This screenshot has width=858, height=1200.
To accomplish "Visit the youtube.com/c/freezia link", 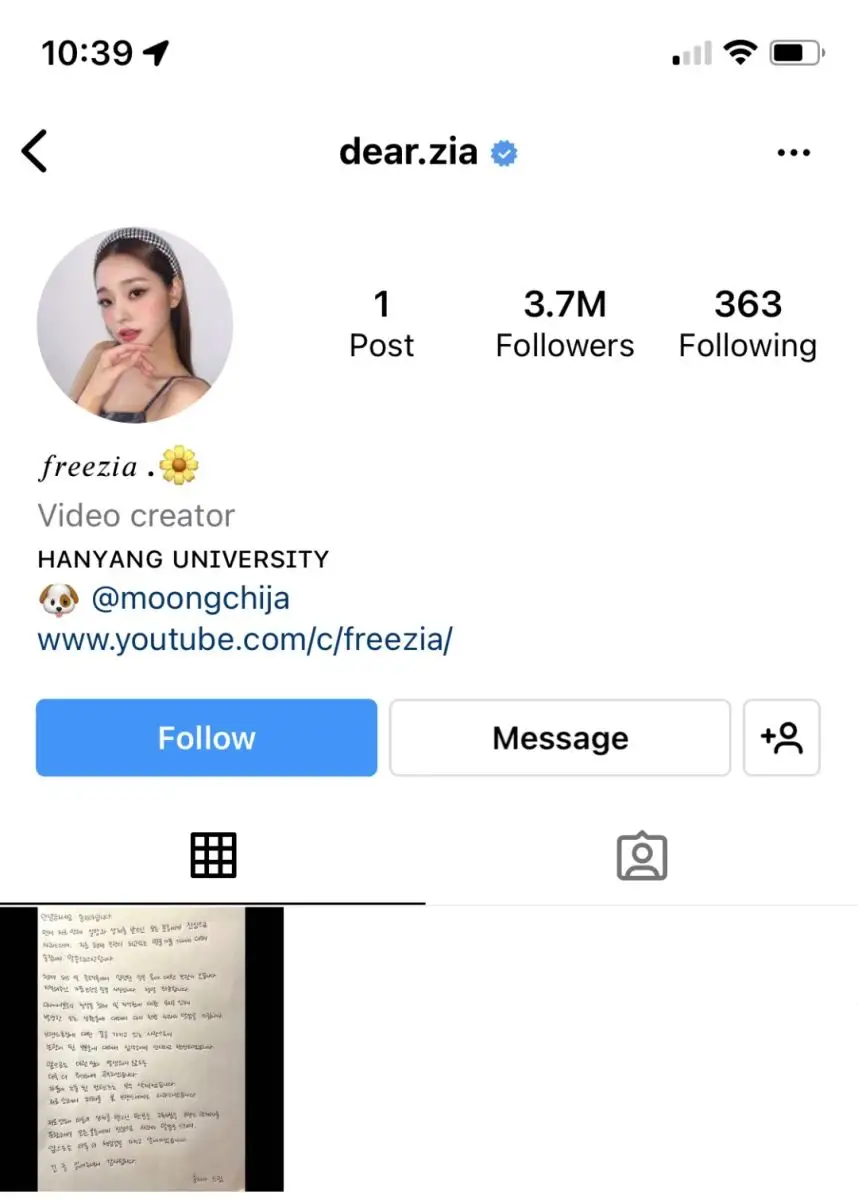I will pos(245,640).
